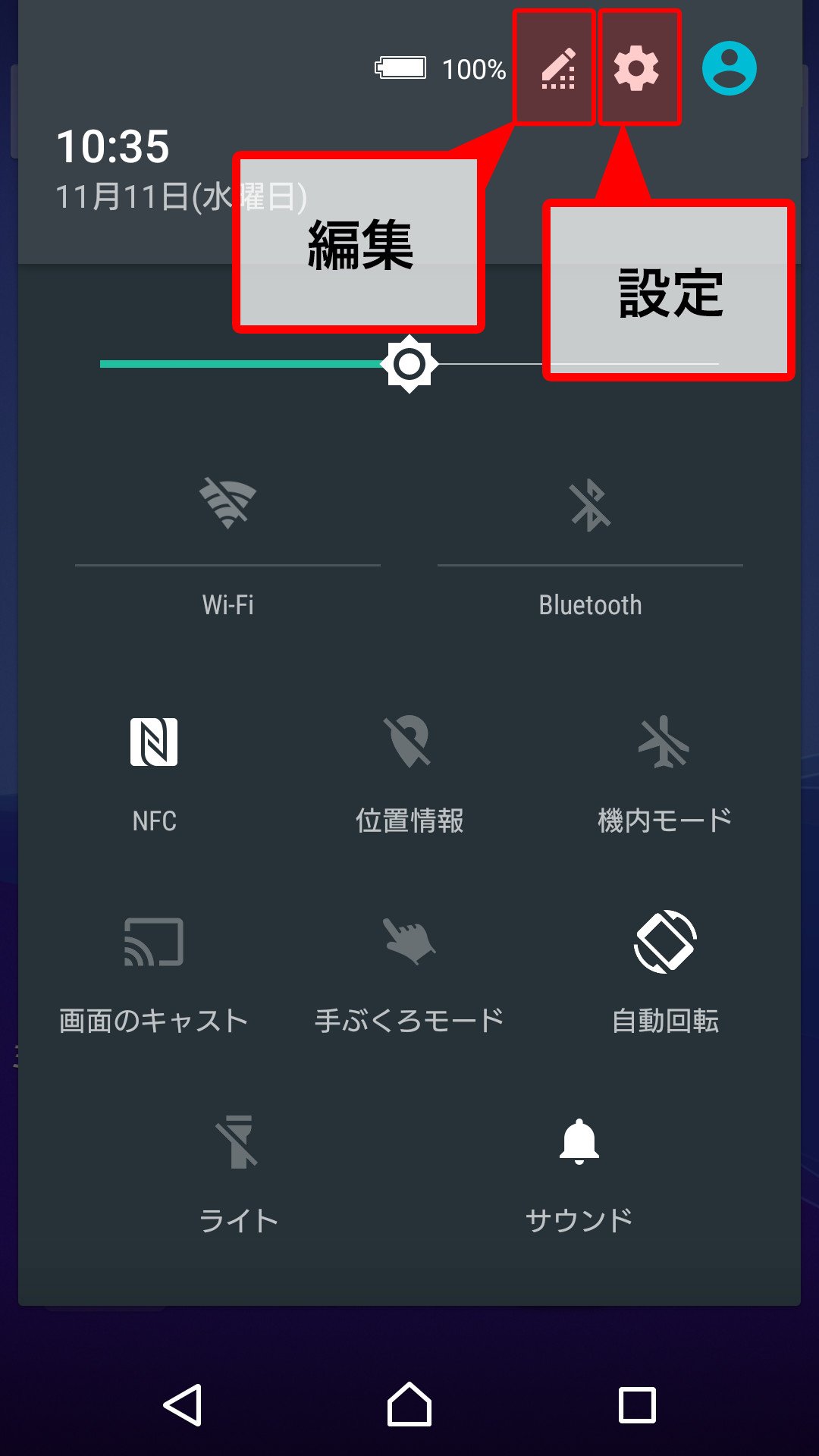Adjust the brightness slider knob
The image size is (819, 1456).
tap(409, 364)
